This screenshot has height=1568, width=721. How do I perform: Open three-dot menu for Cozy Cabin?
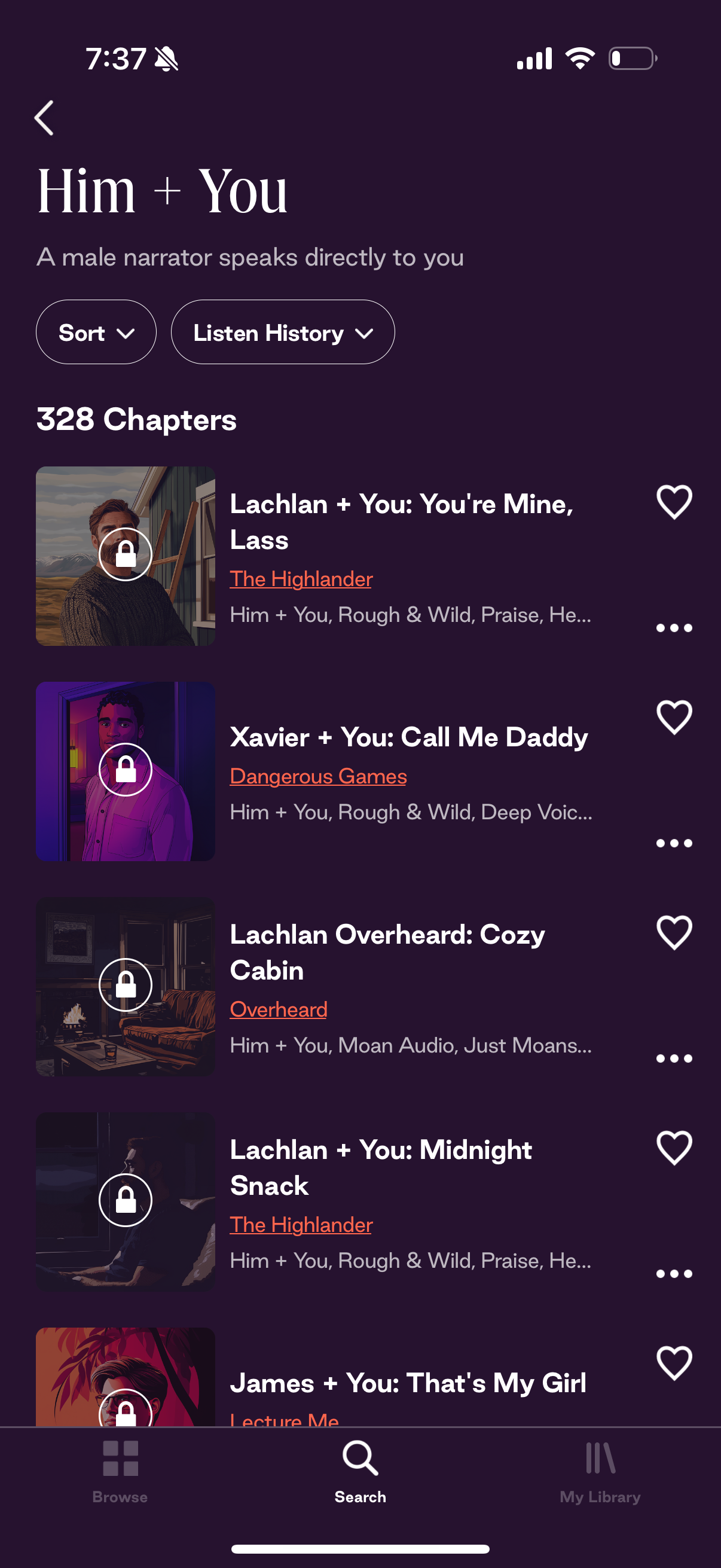click(x=674, y=1058)
